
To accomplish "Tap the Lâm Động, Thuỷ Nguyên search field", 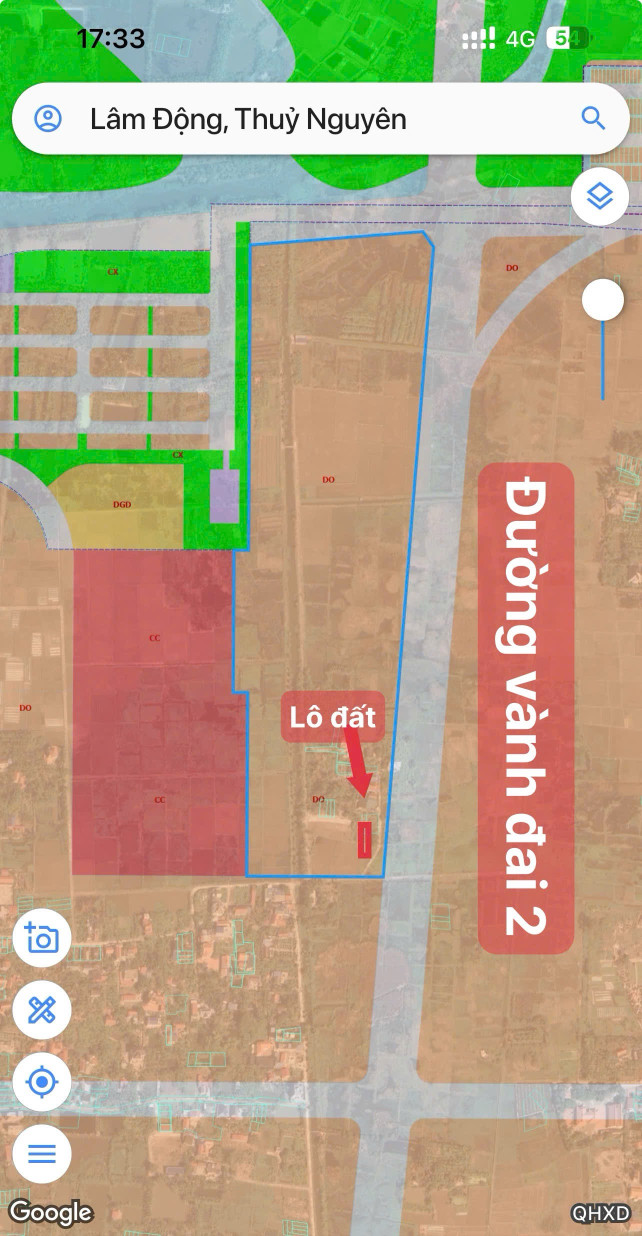I will pyautogui.click(x=300, y=120).
